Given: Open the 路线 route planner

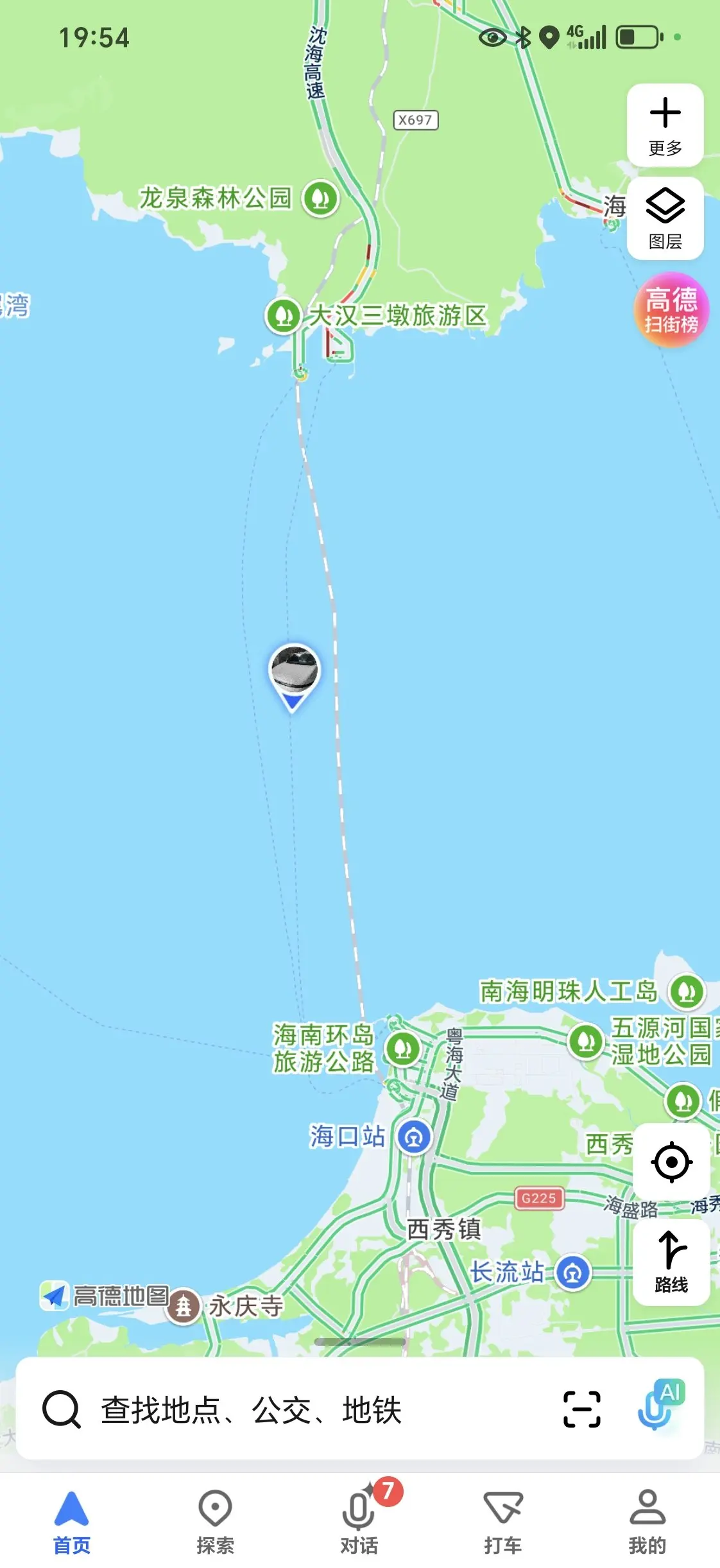Looking at the screenshot, I should tap(671, 1262).
